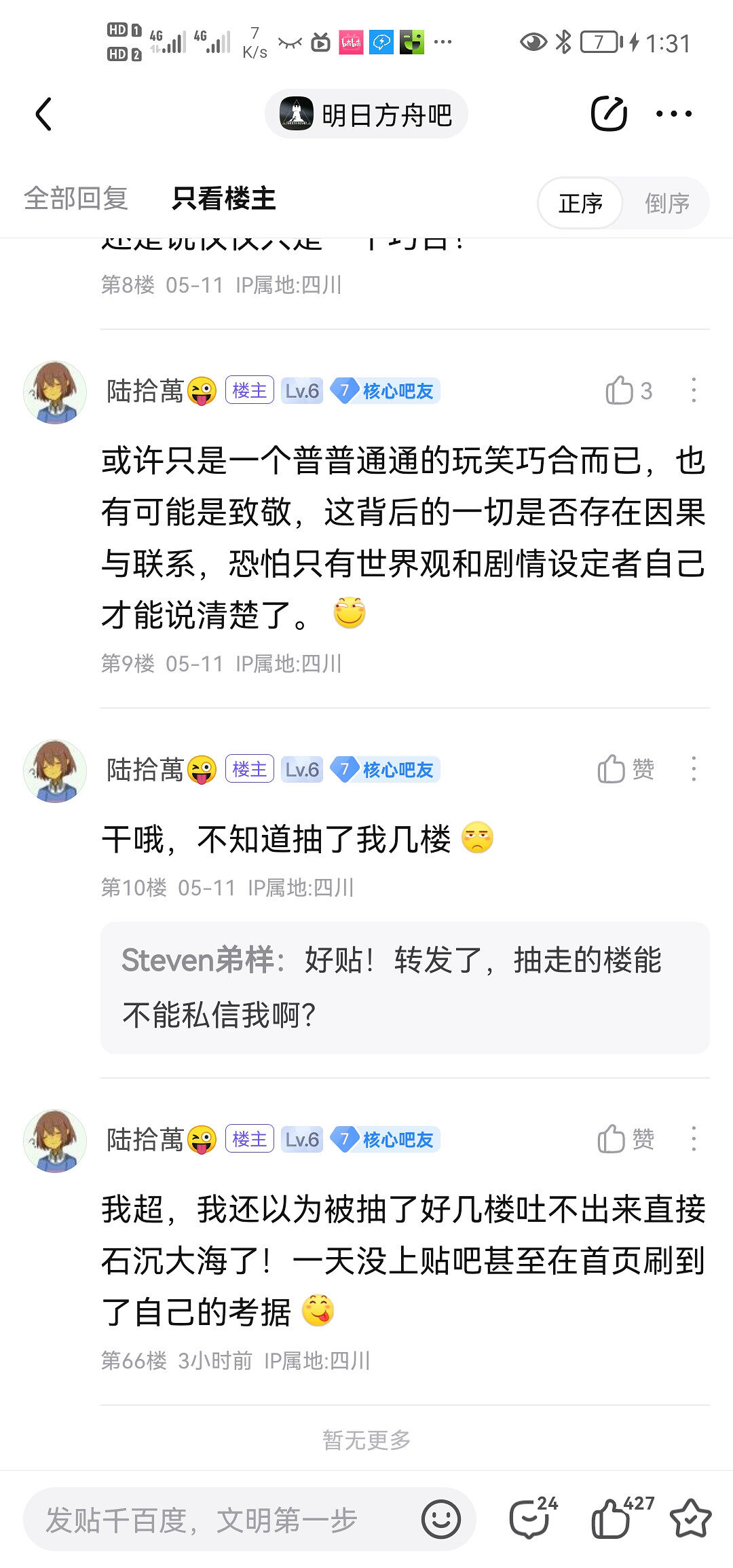Viewport: 733px width, 1568px height.
Task: Open 陆拾萬's avatar on the 9th floor reply
Action: click(55, 392)
